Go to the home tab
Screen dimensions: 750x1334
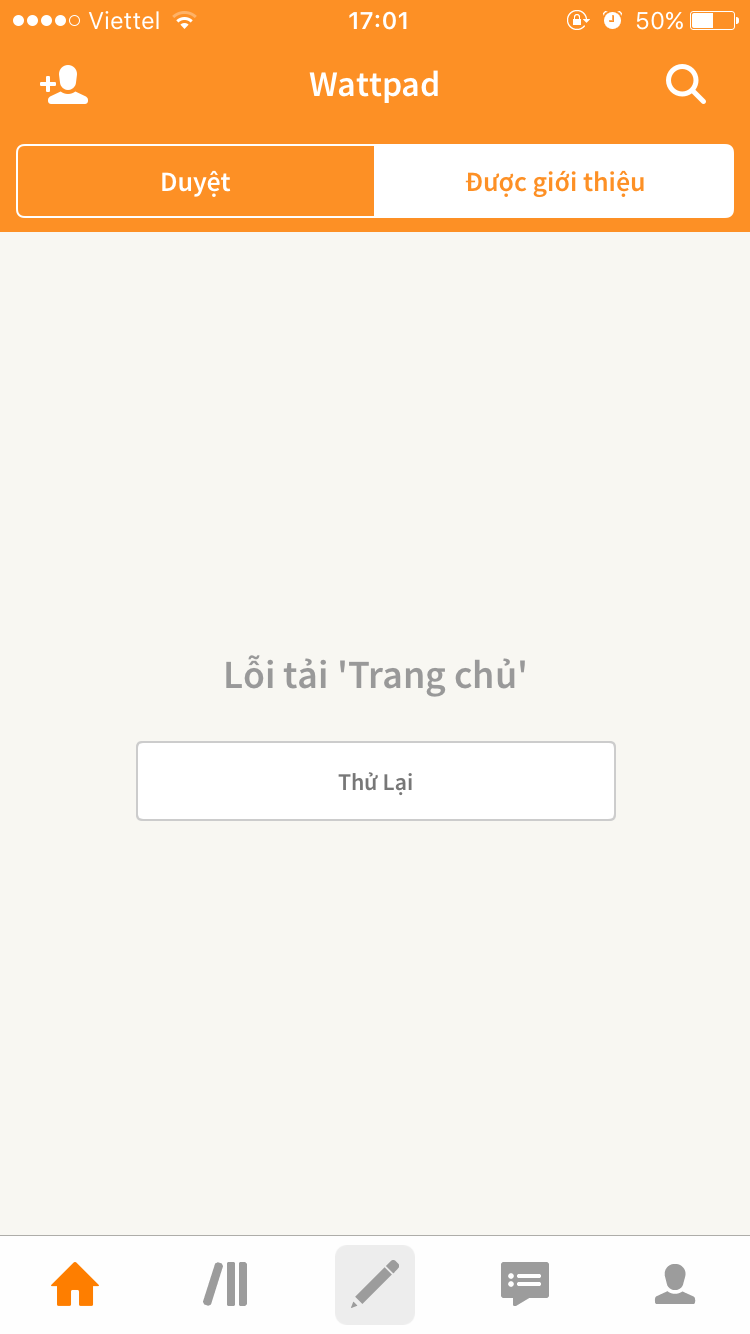(x=75, y=1284)
